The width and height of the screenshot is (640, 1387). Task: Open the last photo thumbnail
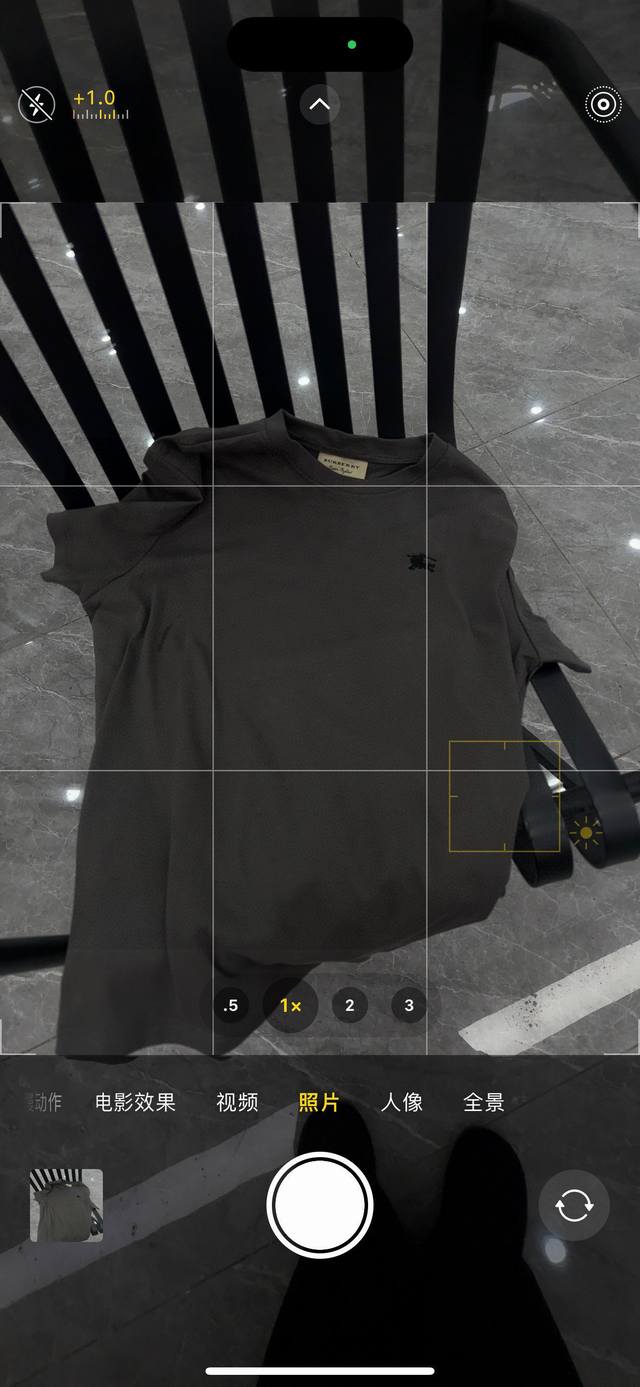66,1205
